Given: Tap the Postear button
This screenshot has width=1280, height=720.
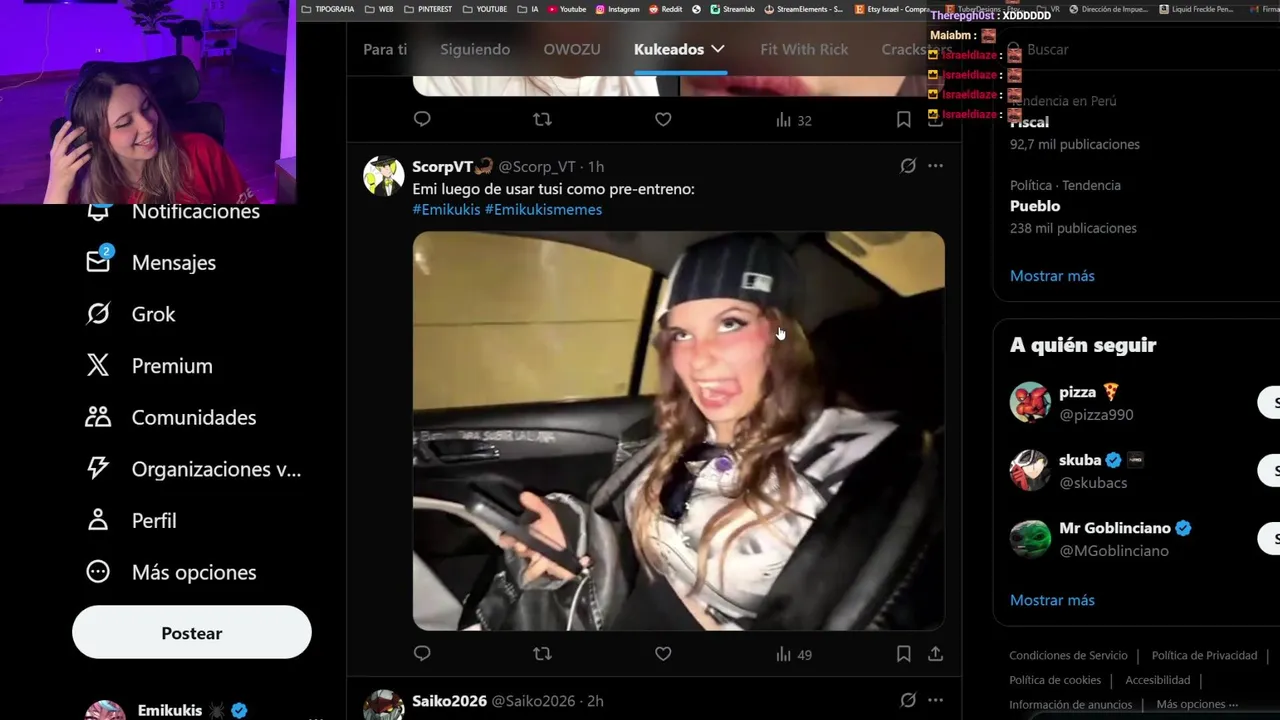Looking at the screenshot, I should 191,633.
